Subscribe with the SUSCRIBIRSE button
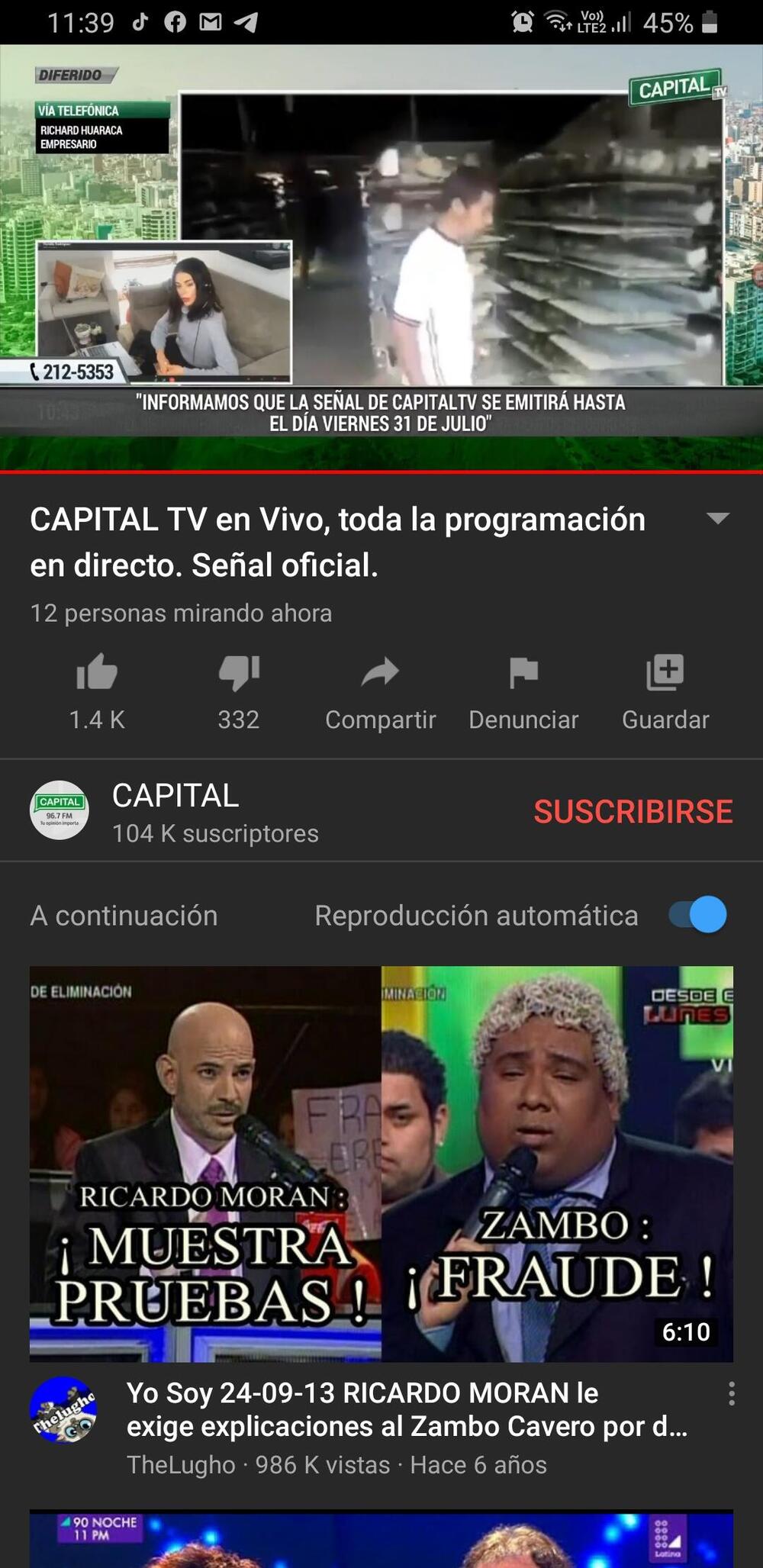Image resolution: width=763 pixels, height=1568 pixels. 633,811
